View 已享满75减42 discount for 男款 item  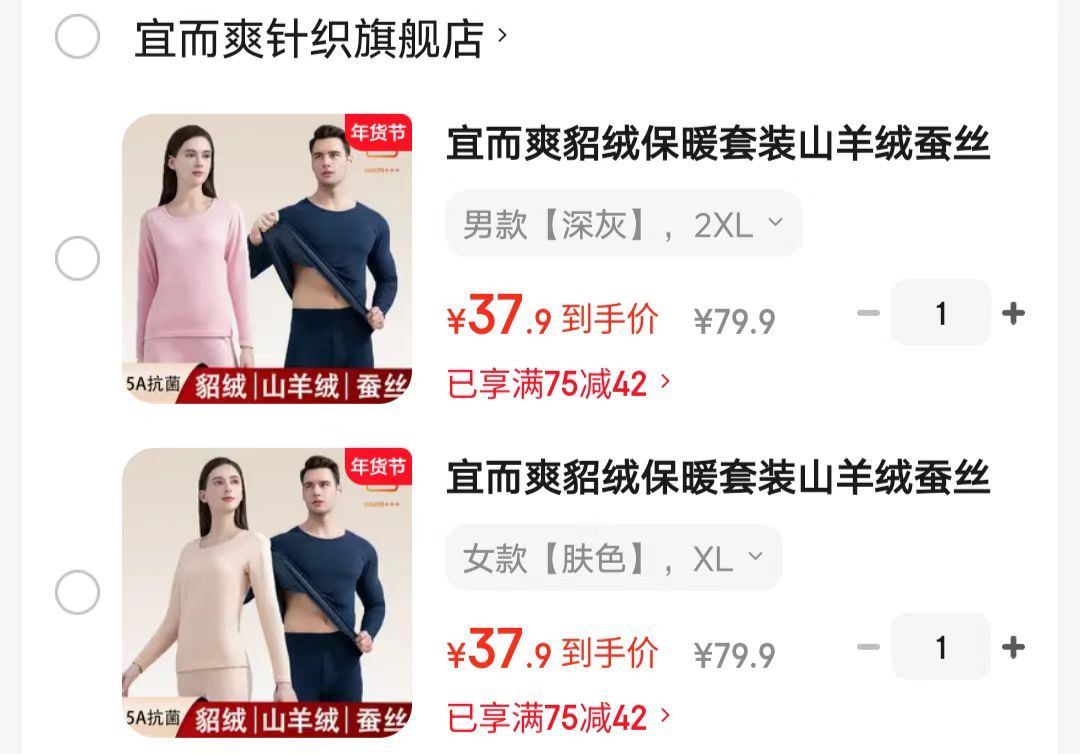558,383
